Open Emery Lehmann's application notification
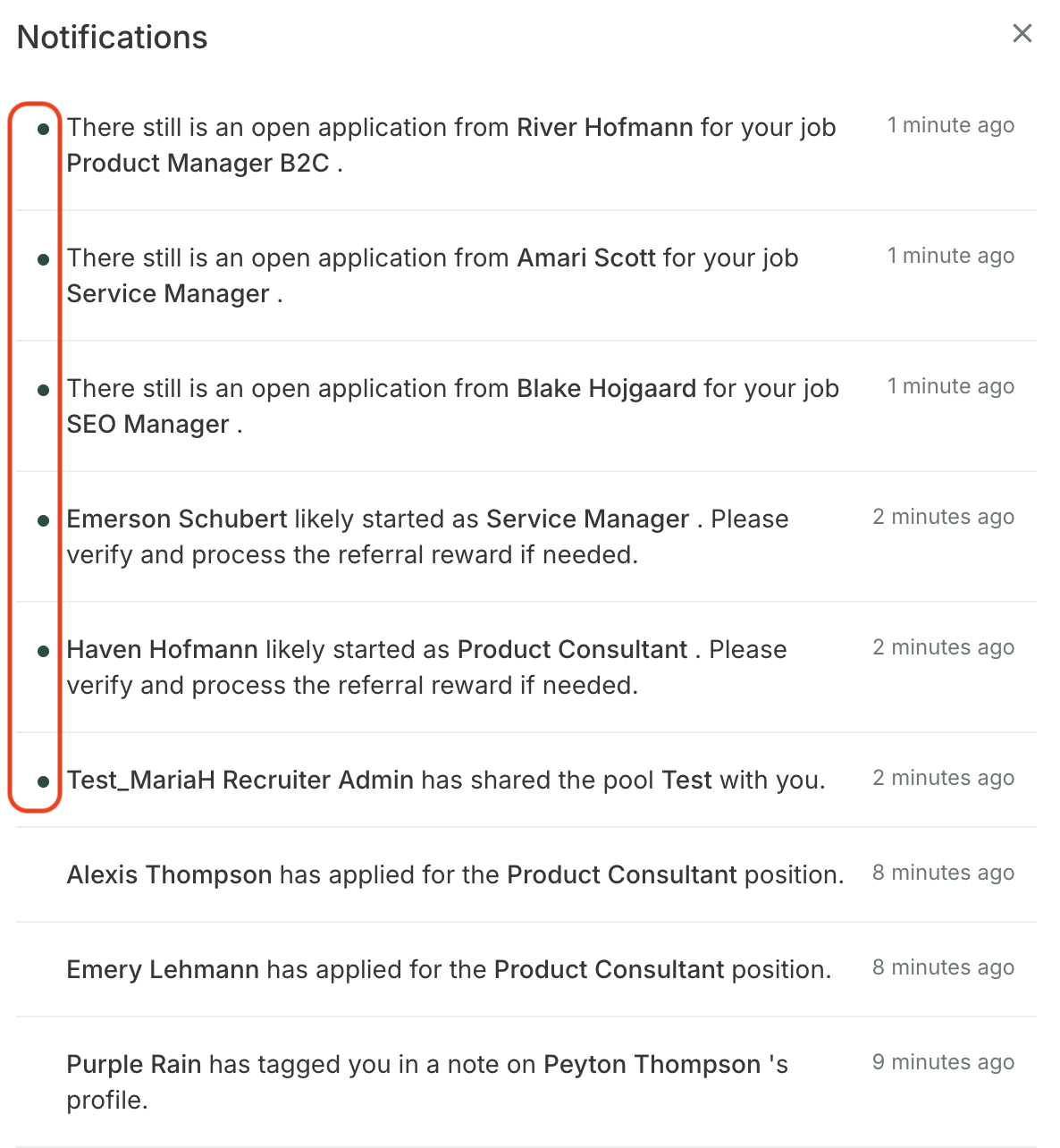Viewport: 1060px width, 1148px height. [449, 969]
